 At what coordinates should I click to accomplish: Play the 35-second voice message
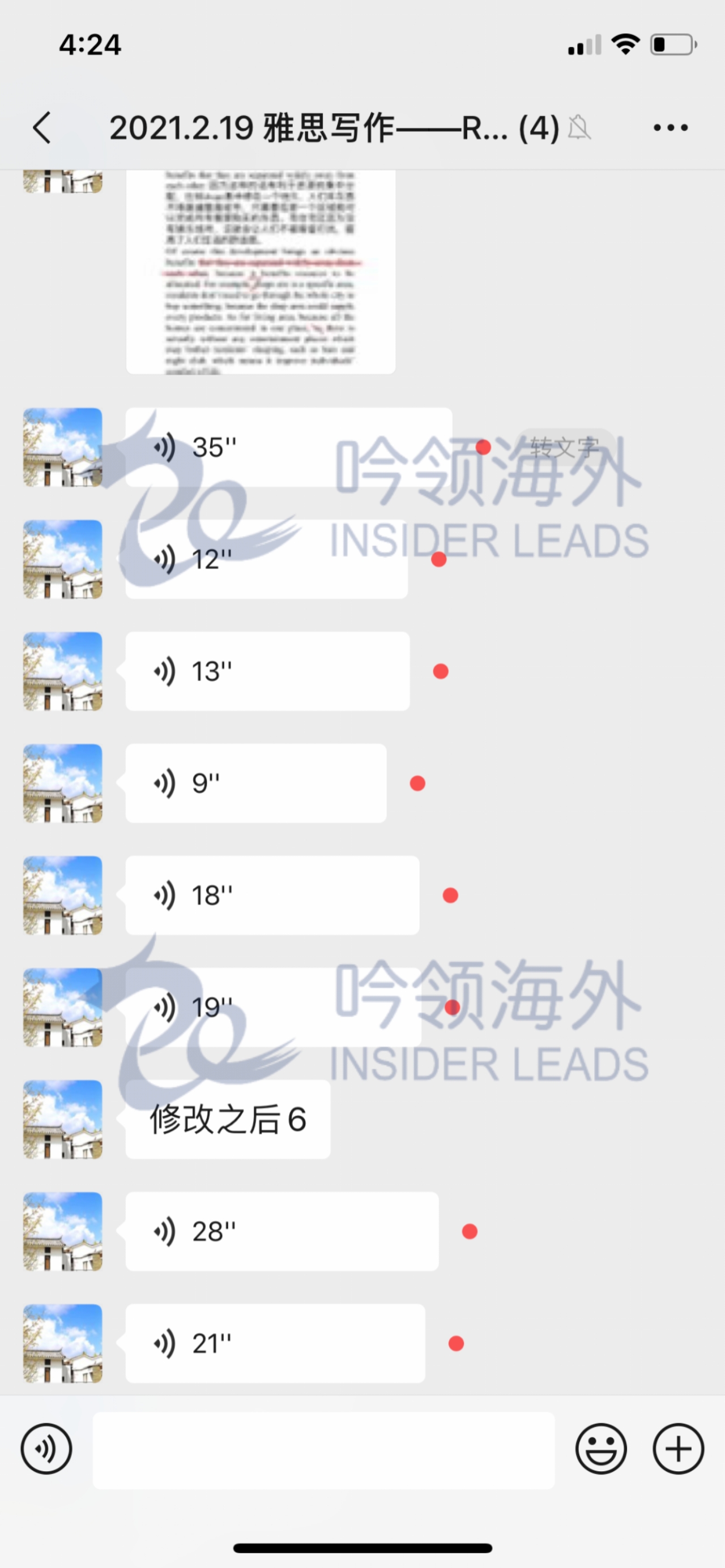tap(288, 447)
